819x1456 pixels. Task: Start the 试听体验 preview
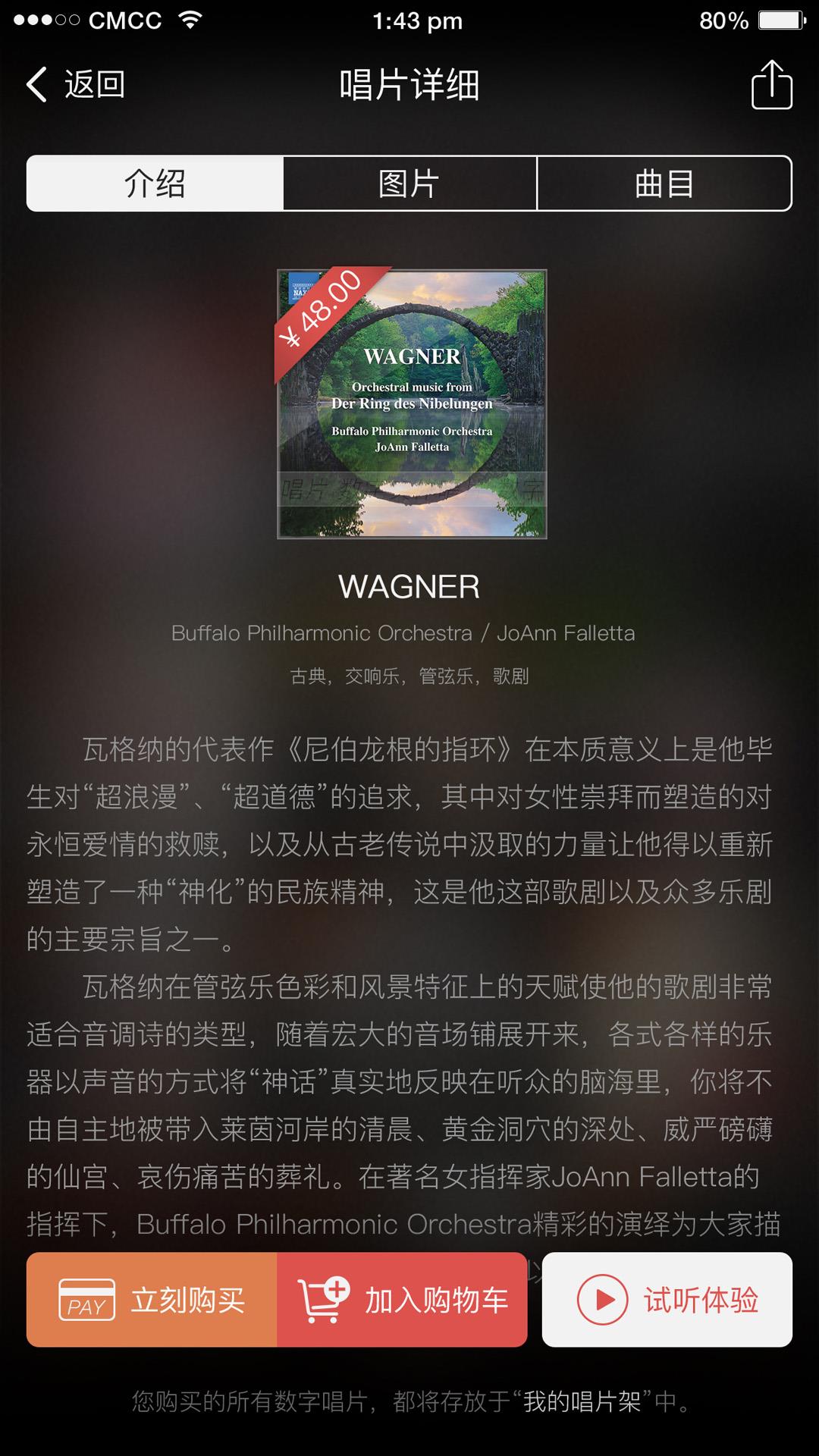(x=667, y=1300)
